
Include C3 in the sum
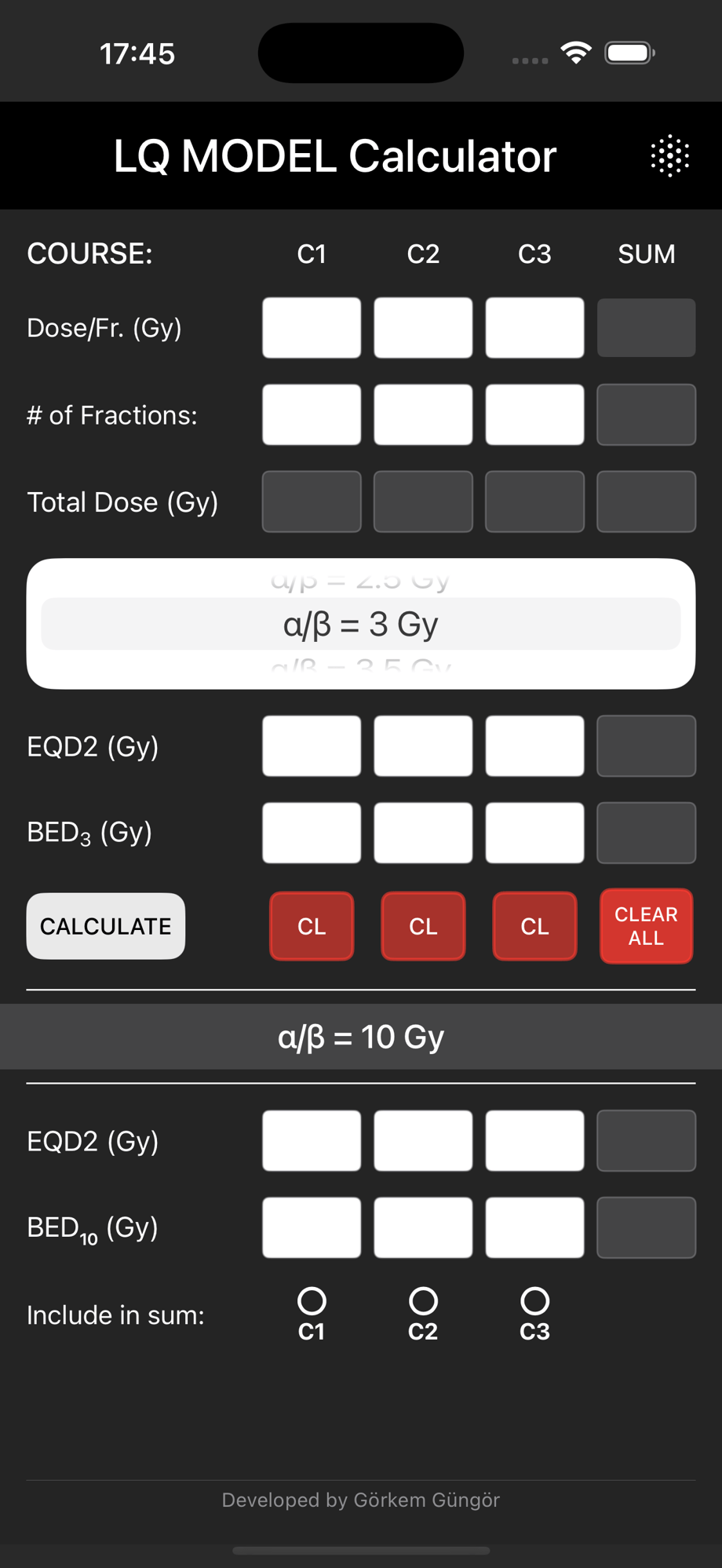[534, 1301]
